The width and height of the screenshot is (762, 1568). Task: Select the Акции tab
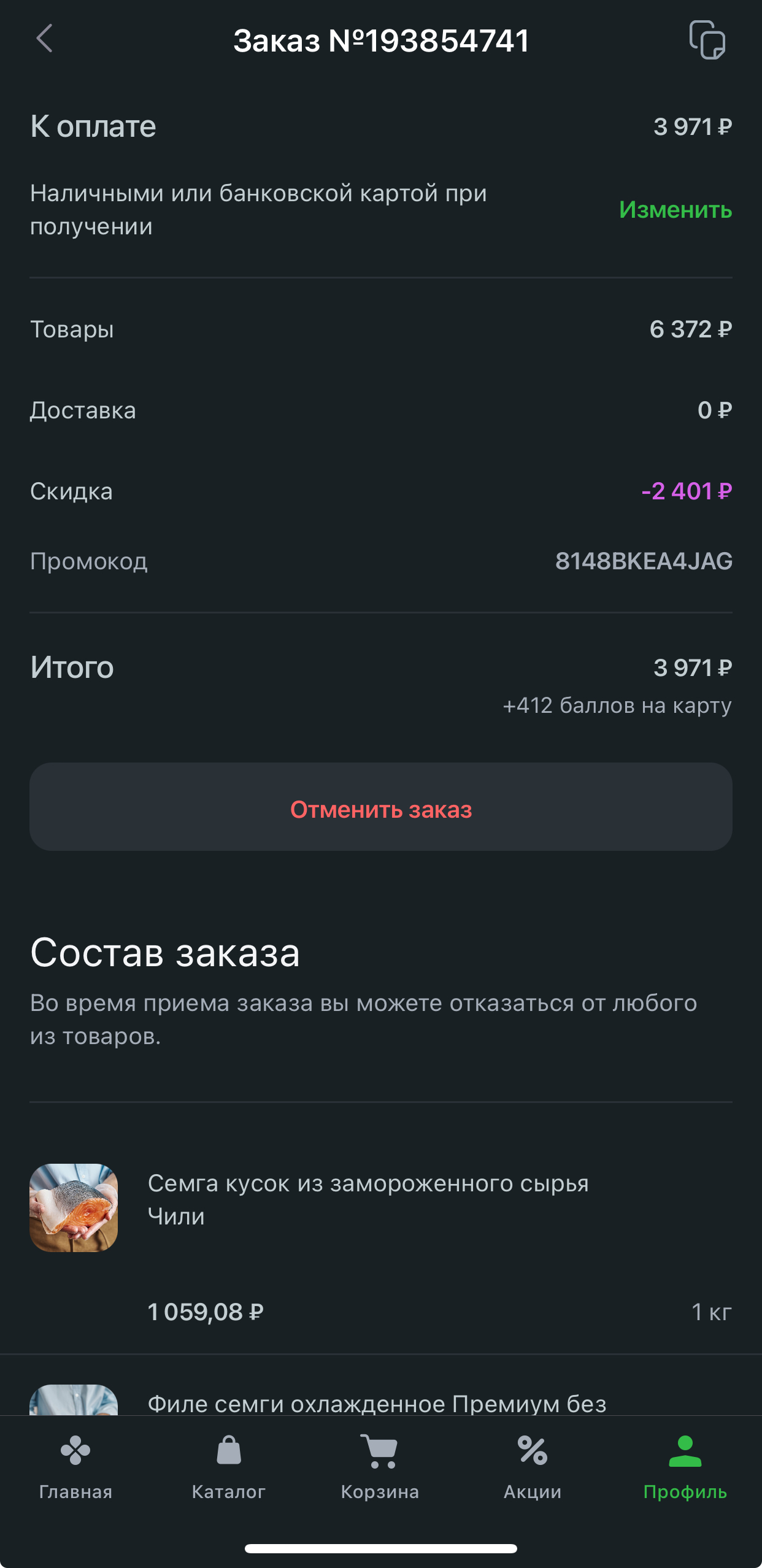point(533,1467)
